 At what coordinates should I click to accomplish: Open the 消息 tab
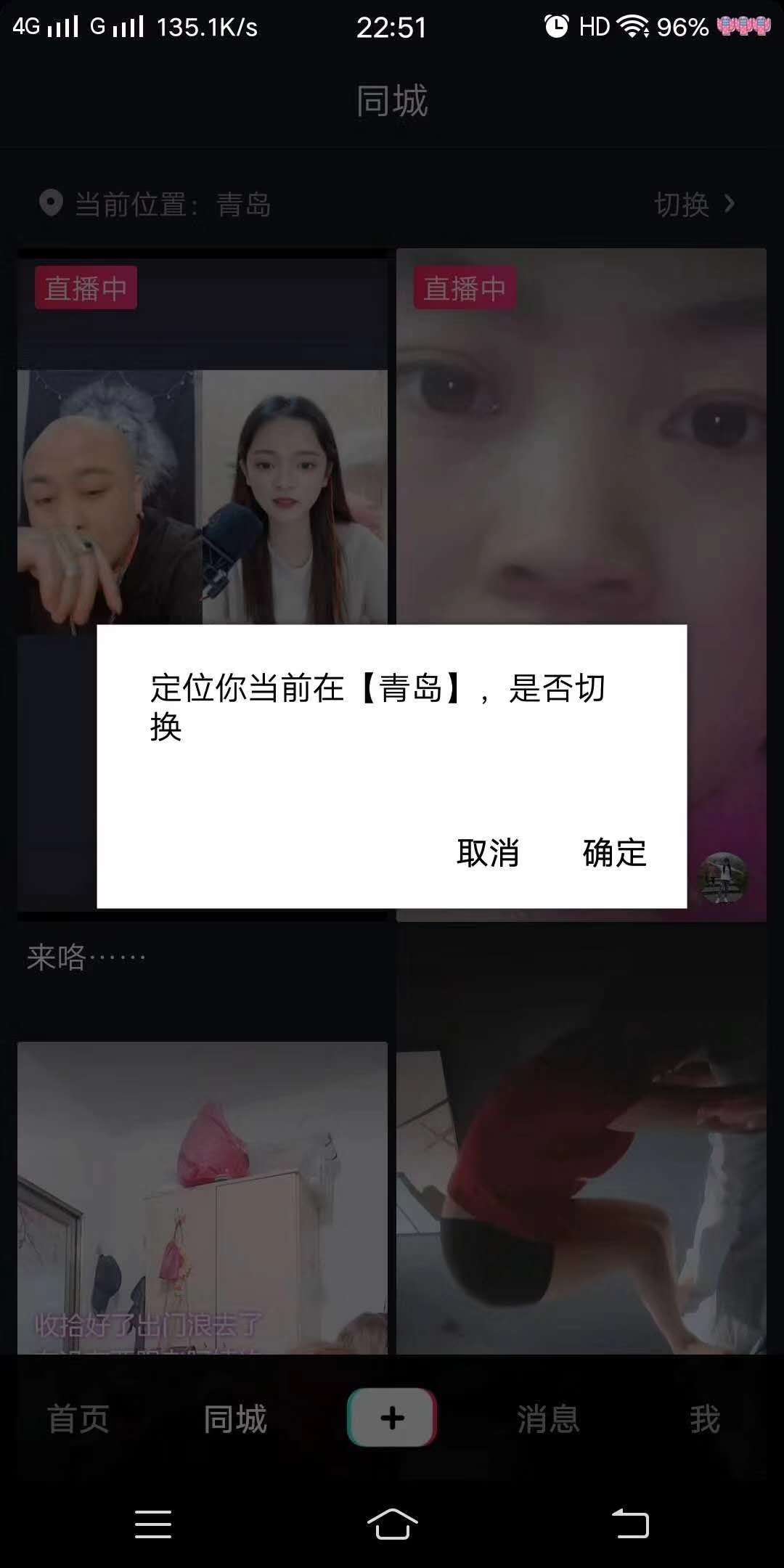pyautogui.click(x=548, y=1419)
